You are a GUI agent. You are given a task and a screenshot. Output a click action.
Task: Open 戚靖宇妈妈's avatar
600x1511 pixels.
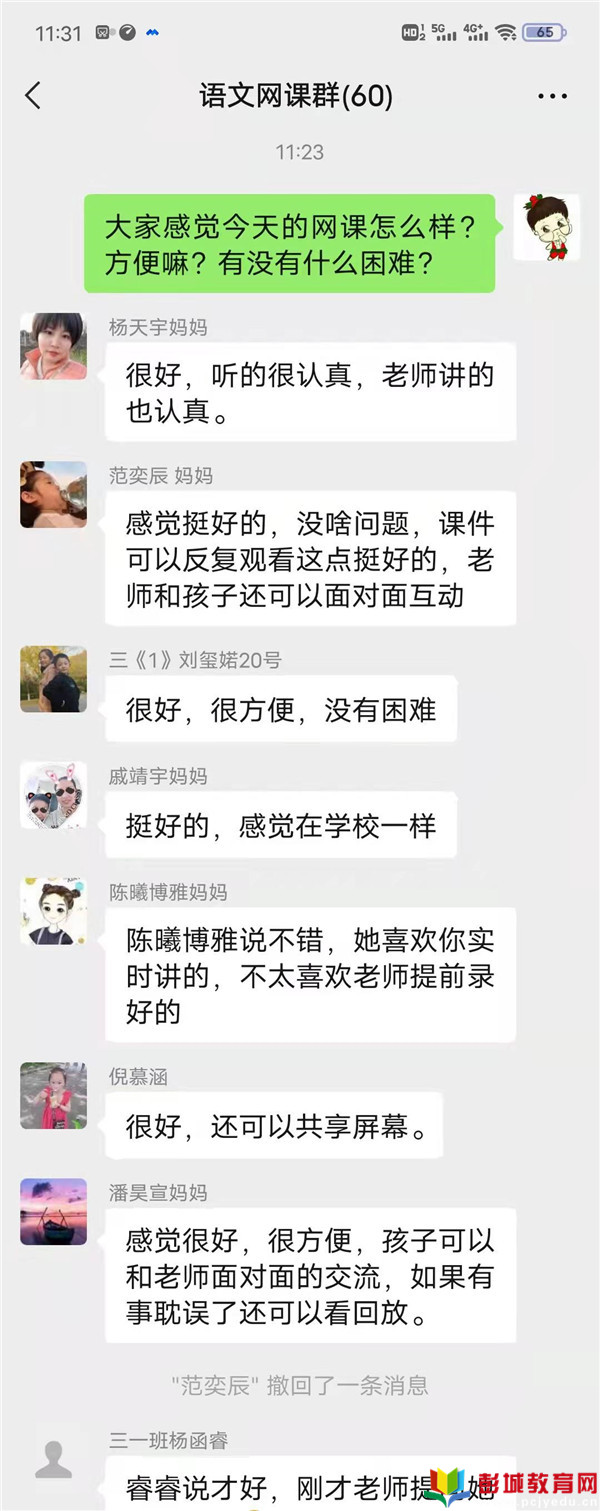click(53, 795)
